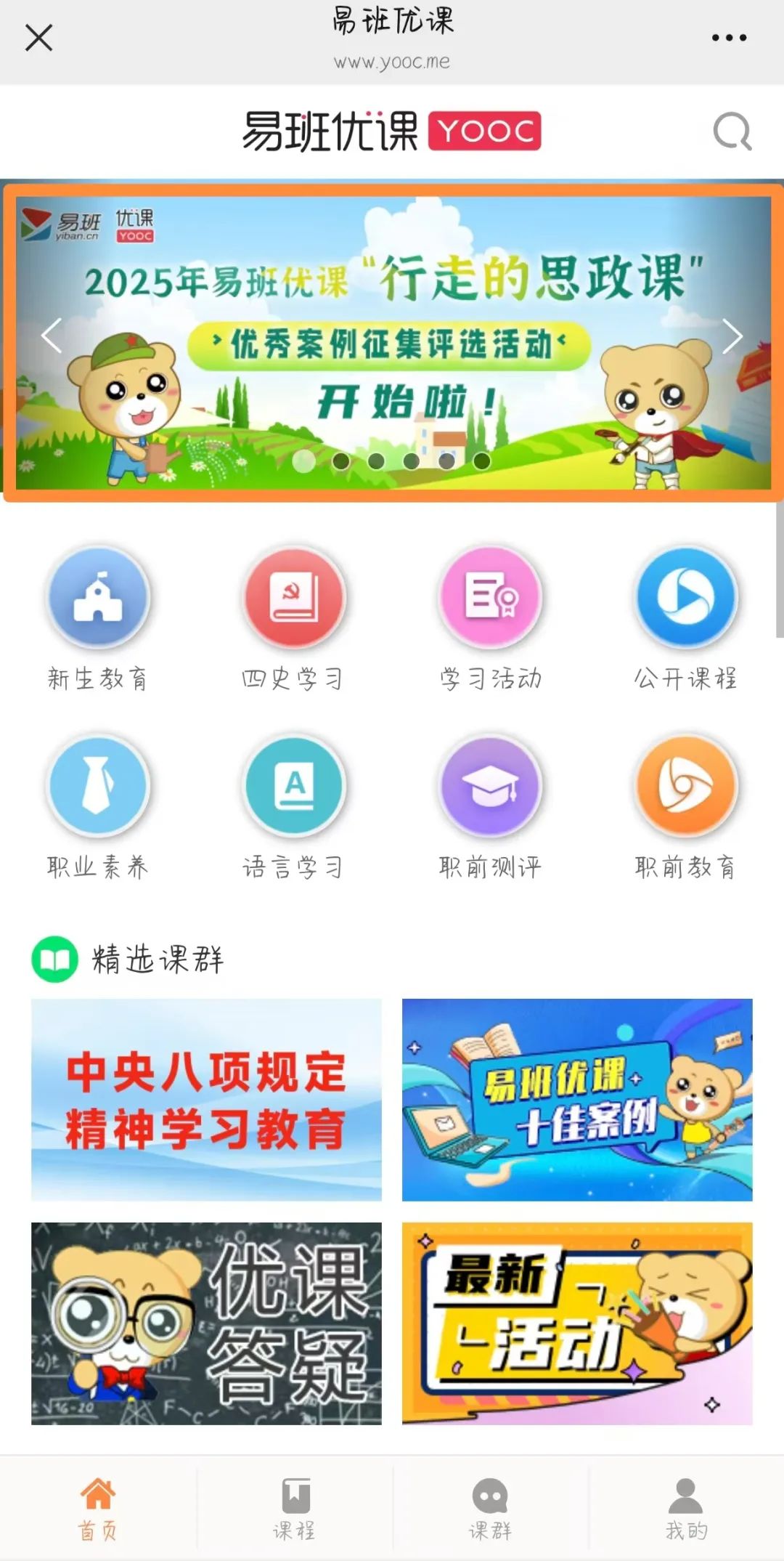Open 职前教育 category

[686, 806]
